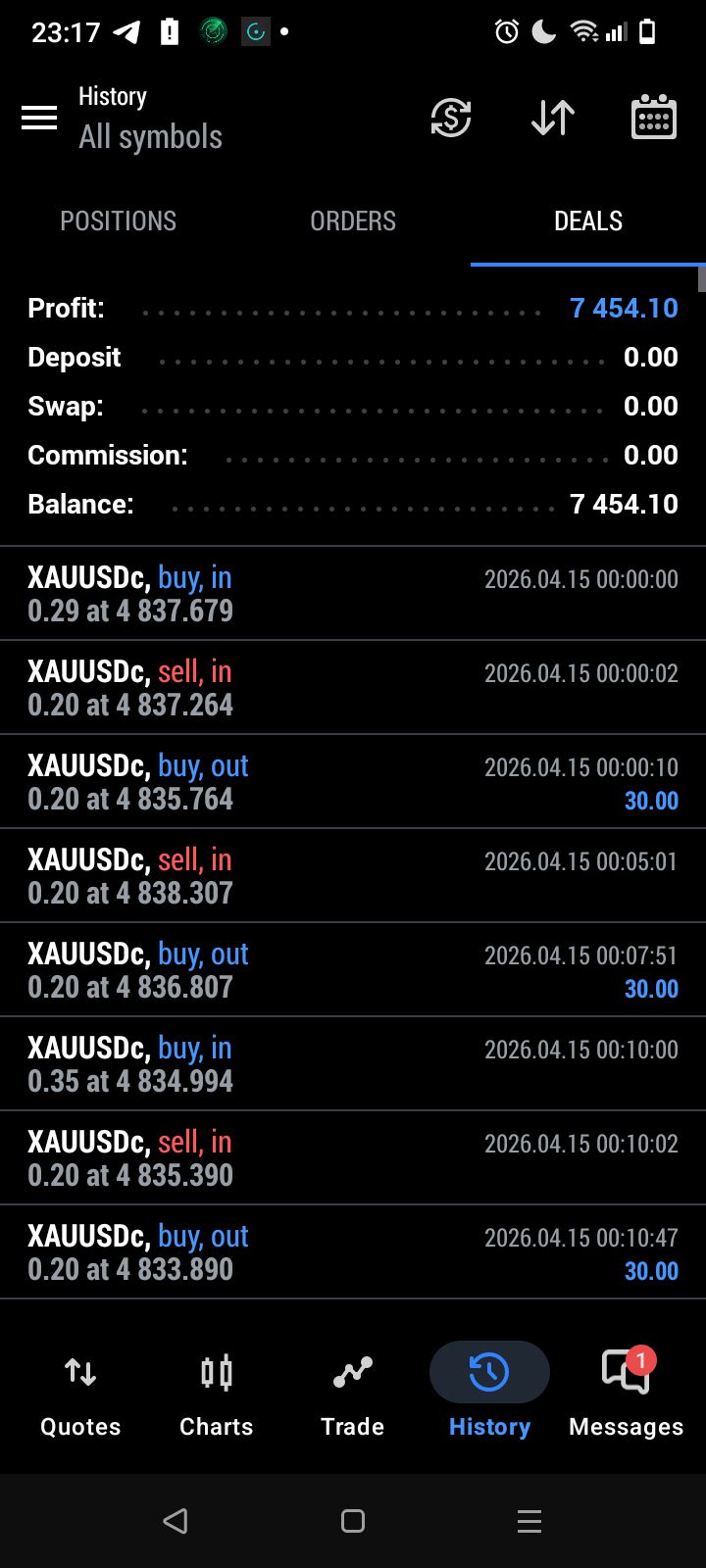Switch to the Trade section

(x=353, y=1394)
